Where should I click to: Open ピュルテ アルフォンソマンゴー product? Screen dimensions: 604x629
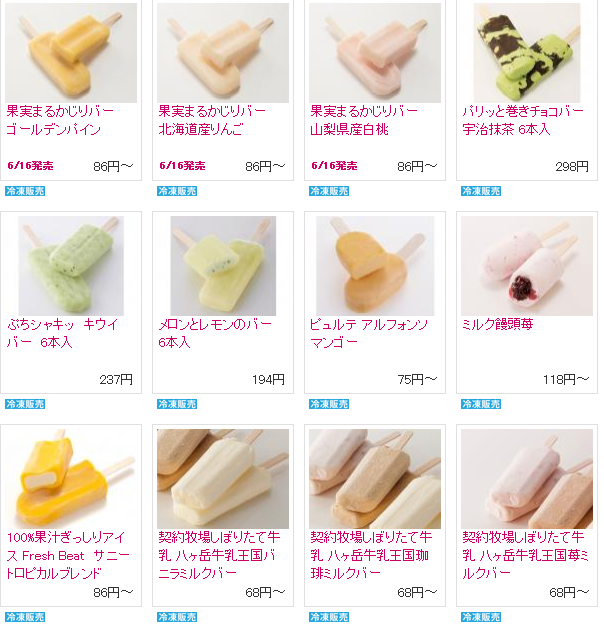(368, 333)
